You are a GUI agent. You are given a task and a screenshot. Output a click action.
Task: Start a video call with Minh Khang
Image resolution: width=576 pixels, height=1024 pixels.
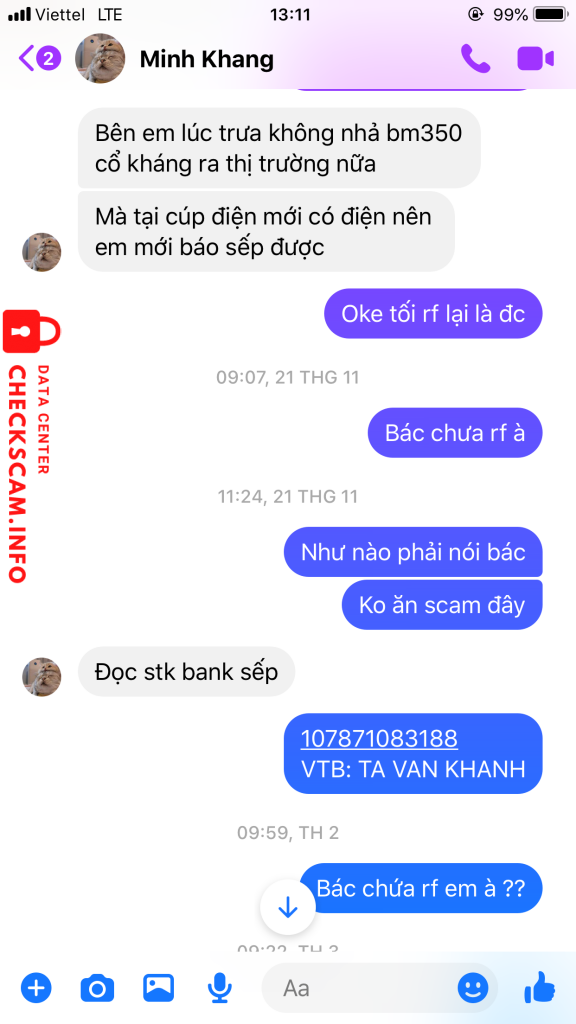click(536, 59)
